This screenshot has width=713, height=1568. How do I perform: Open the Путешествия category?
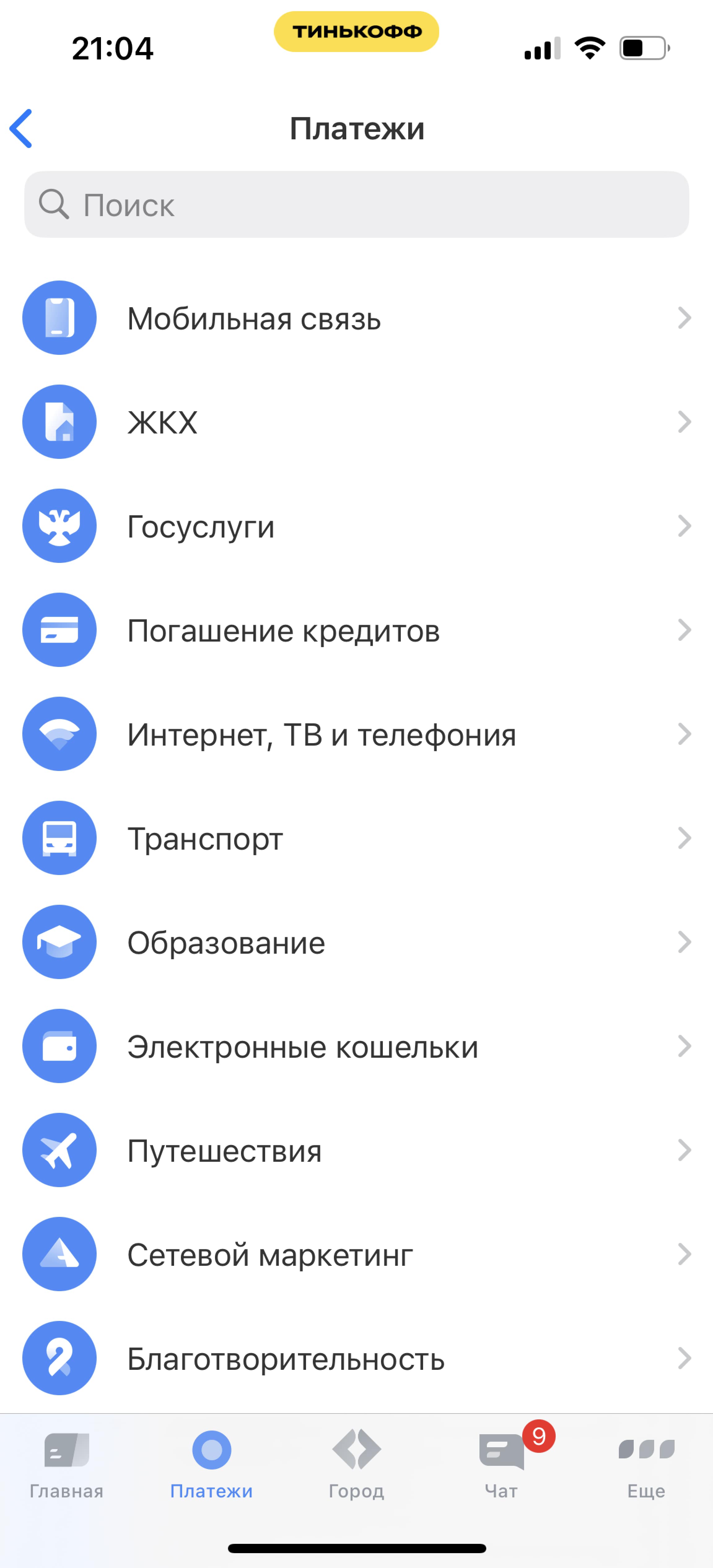pos(356,1150)
